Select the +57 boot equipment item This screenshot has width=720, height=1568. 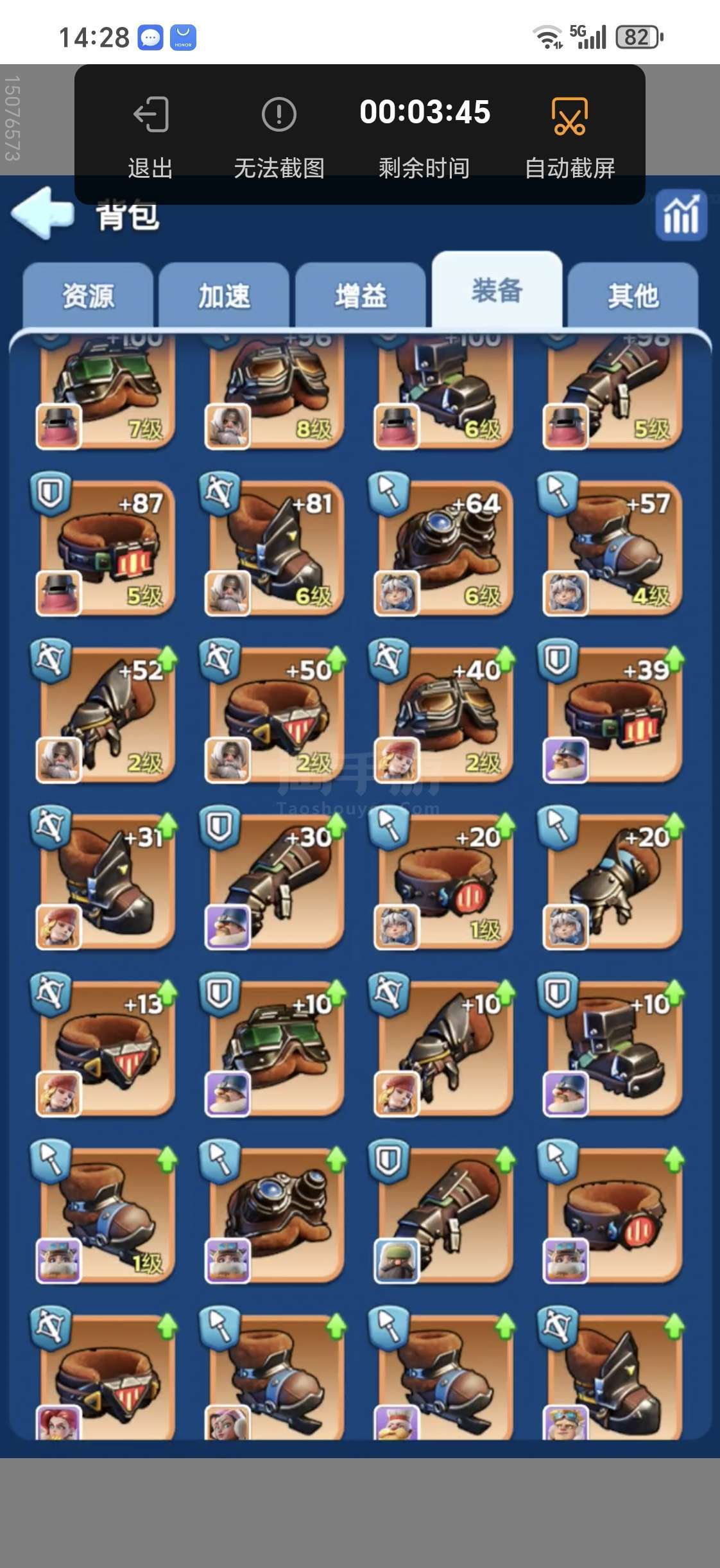[612, 546]
